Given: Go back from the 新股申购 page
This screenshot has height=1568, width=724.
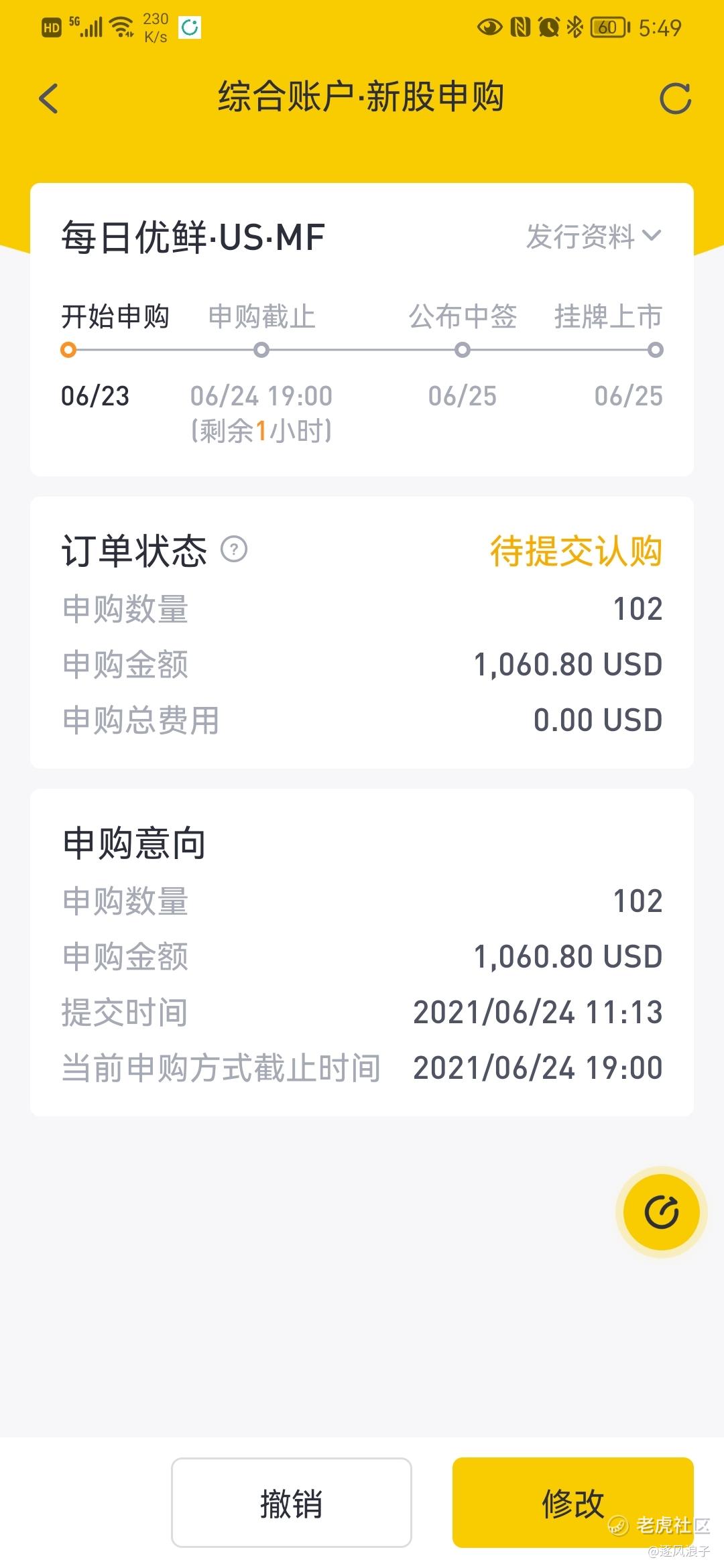Looking at the screenshot, I should coord(49,99).
